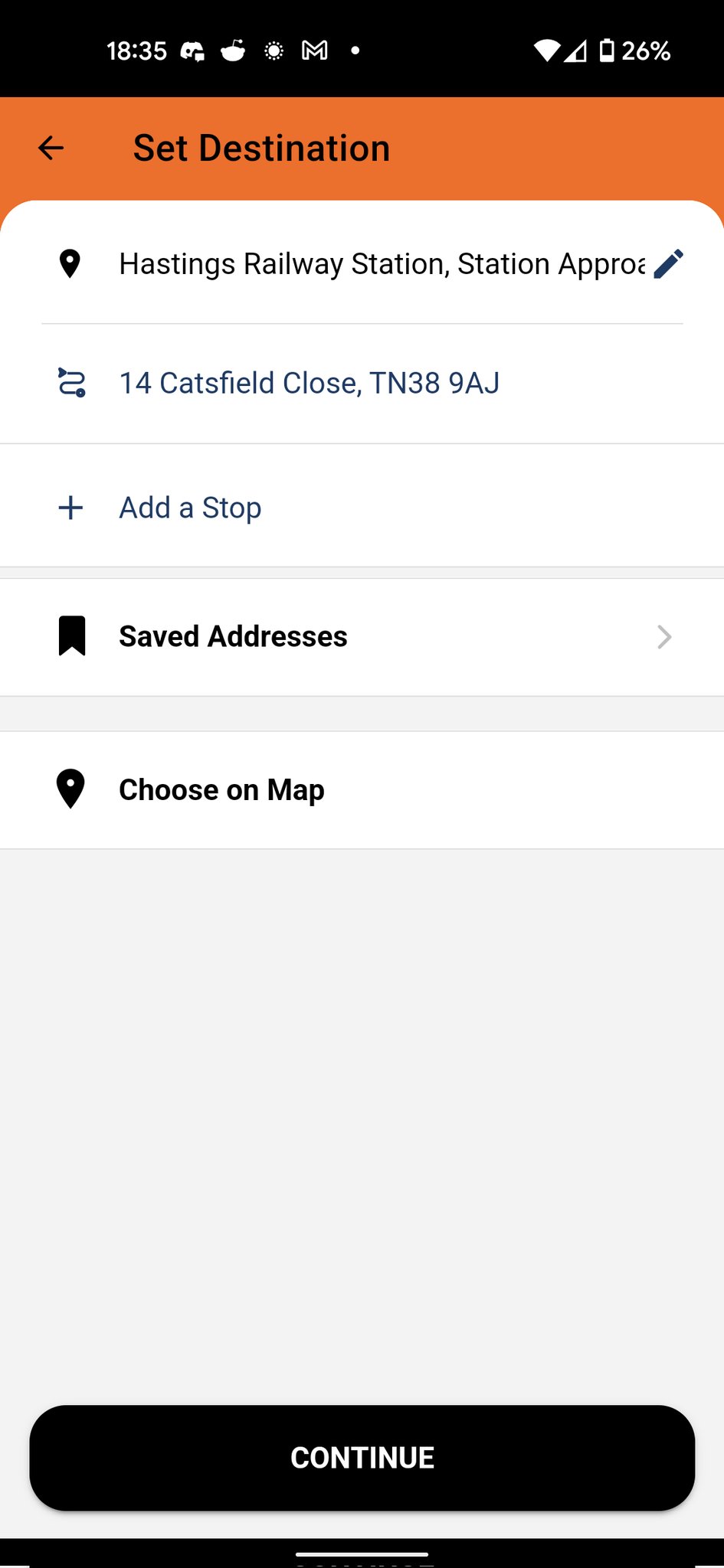Viewport: 724px width, 1568px height.
Task: Tap the Continue button
Action: point(362,1458)
